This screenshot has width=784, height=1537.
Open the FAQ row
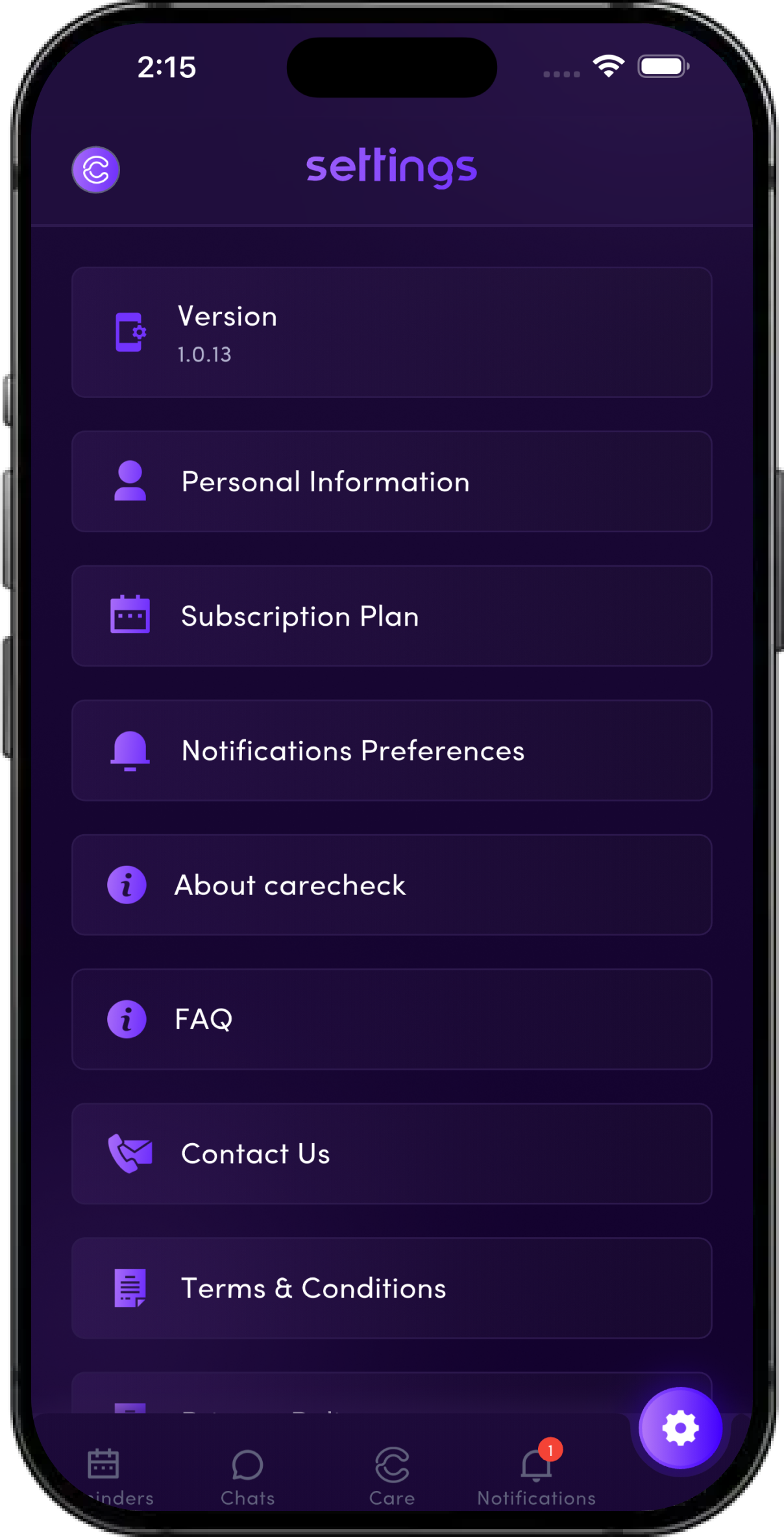(x=391, y=1019)
